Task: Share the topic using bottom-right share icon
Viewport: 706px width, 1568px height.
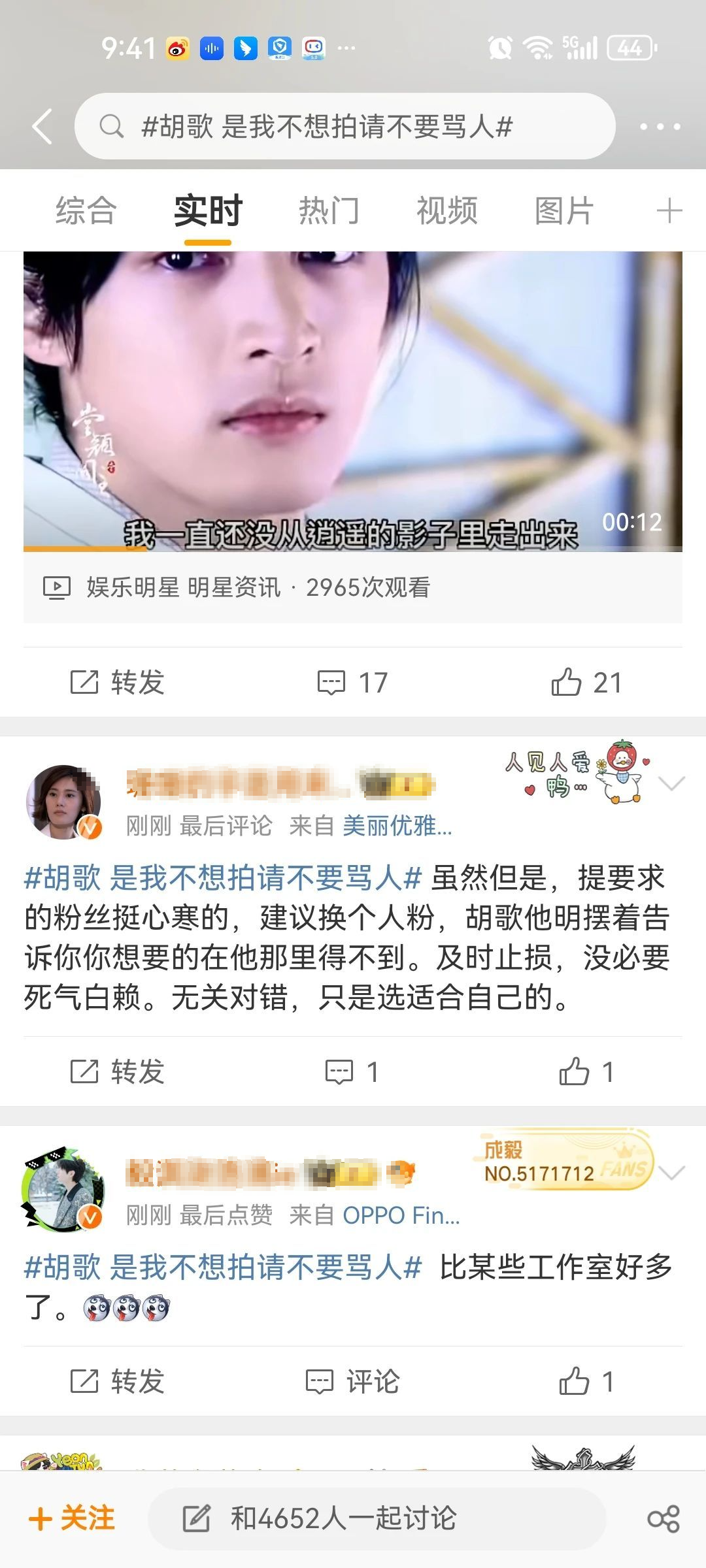Action: tap(663, 1518)
